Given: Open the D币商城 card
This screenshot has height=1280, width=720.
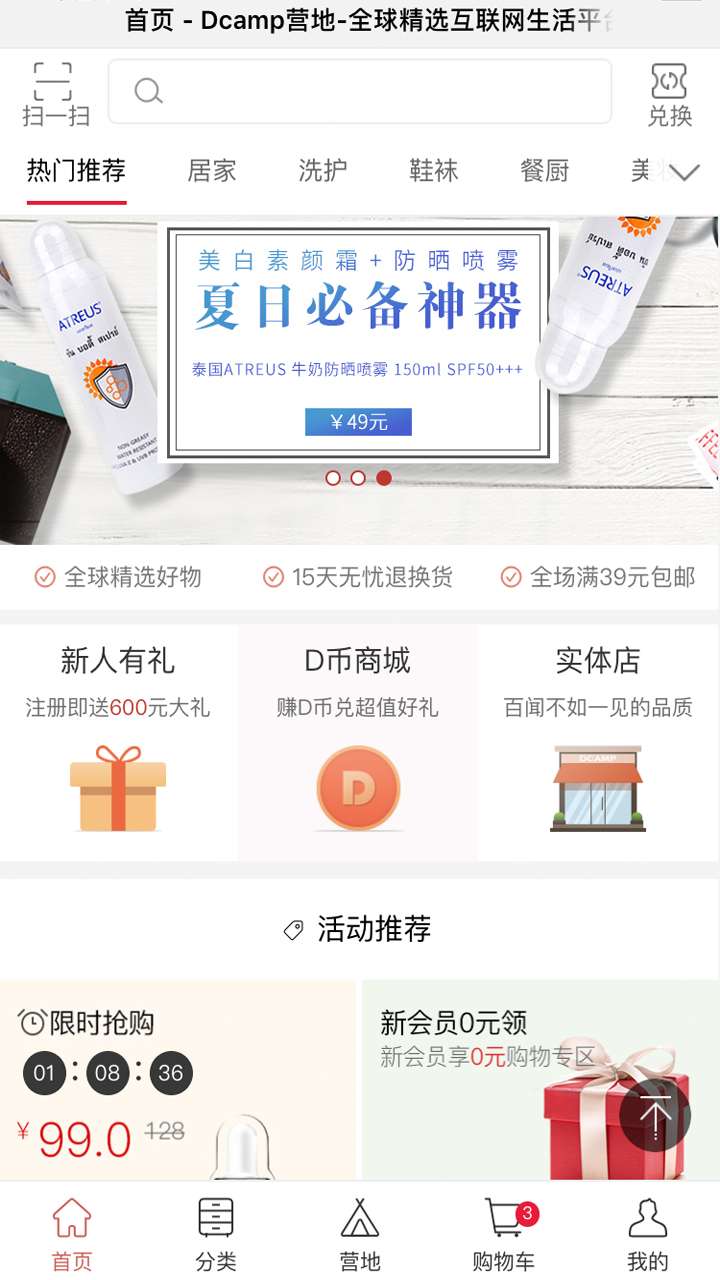Looking at the screenshot, I should click(x=358, y=742).
